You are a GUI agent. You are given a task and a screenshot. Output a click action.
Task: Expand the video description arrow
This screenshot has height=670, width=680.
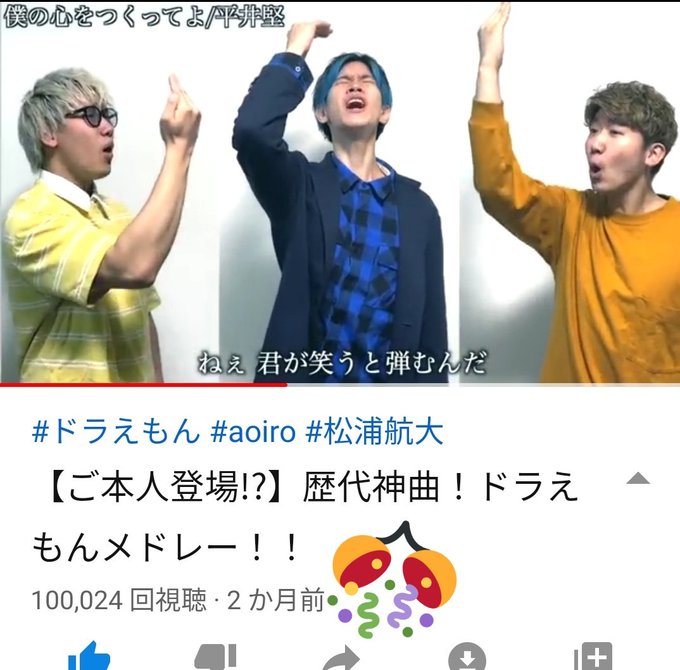tap(638, 478)
